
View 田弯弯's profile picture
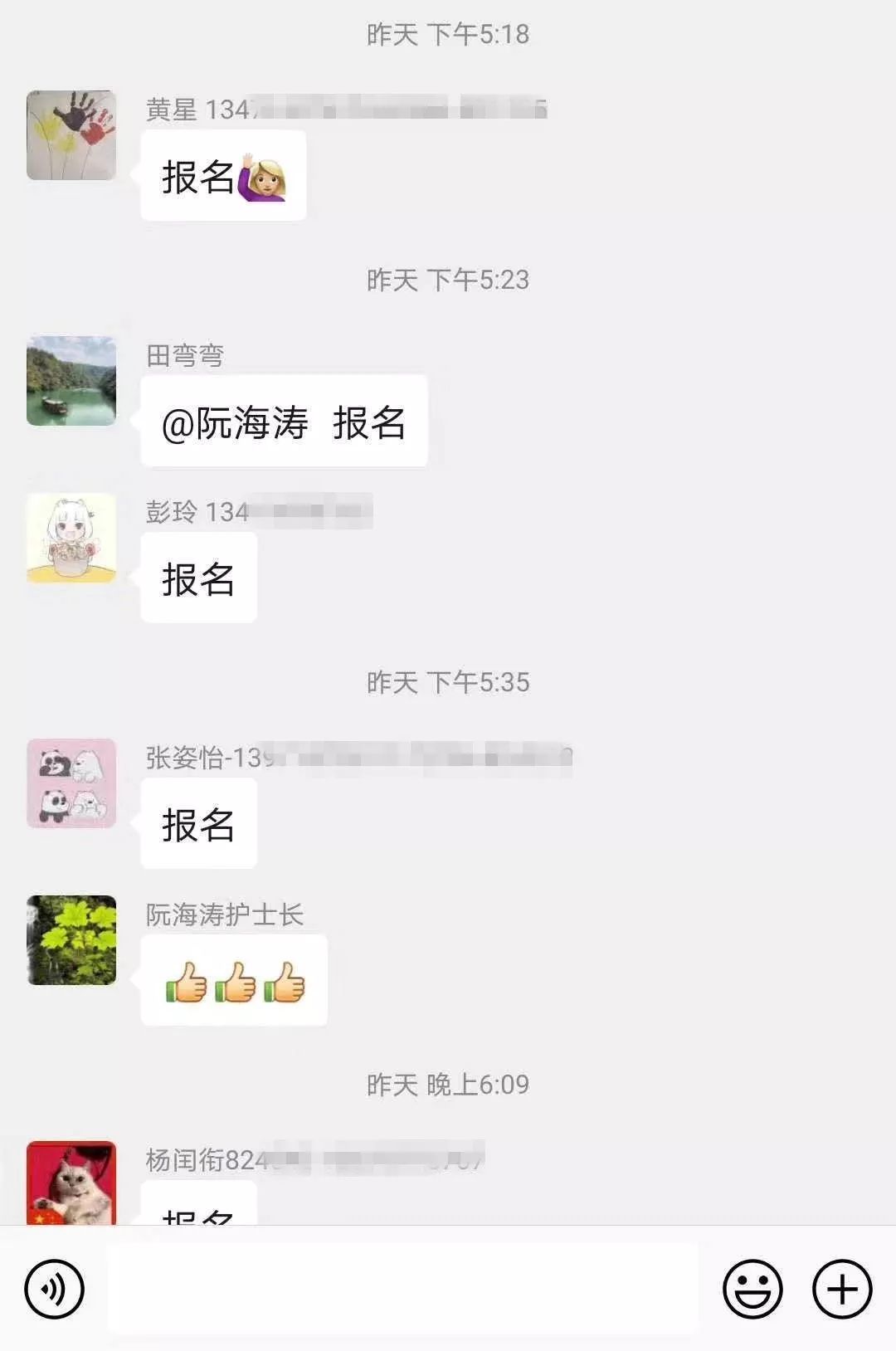point(71,381)
